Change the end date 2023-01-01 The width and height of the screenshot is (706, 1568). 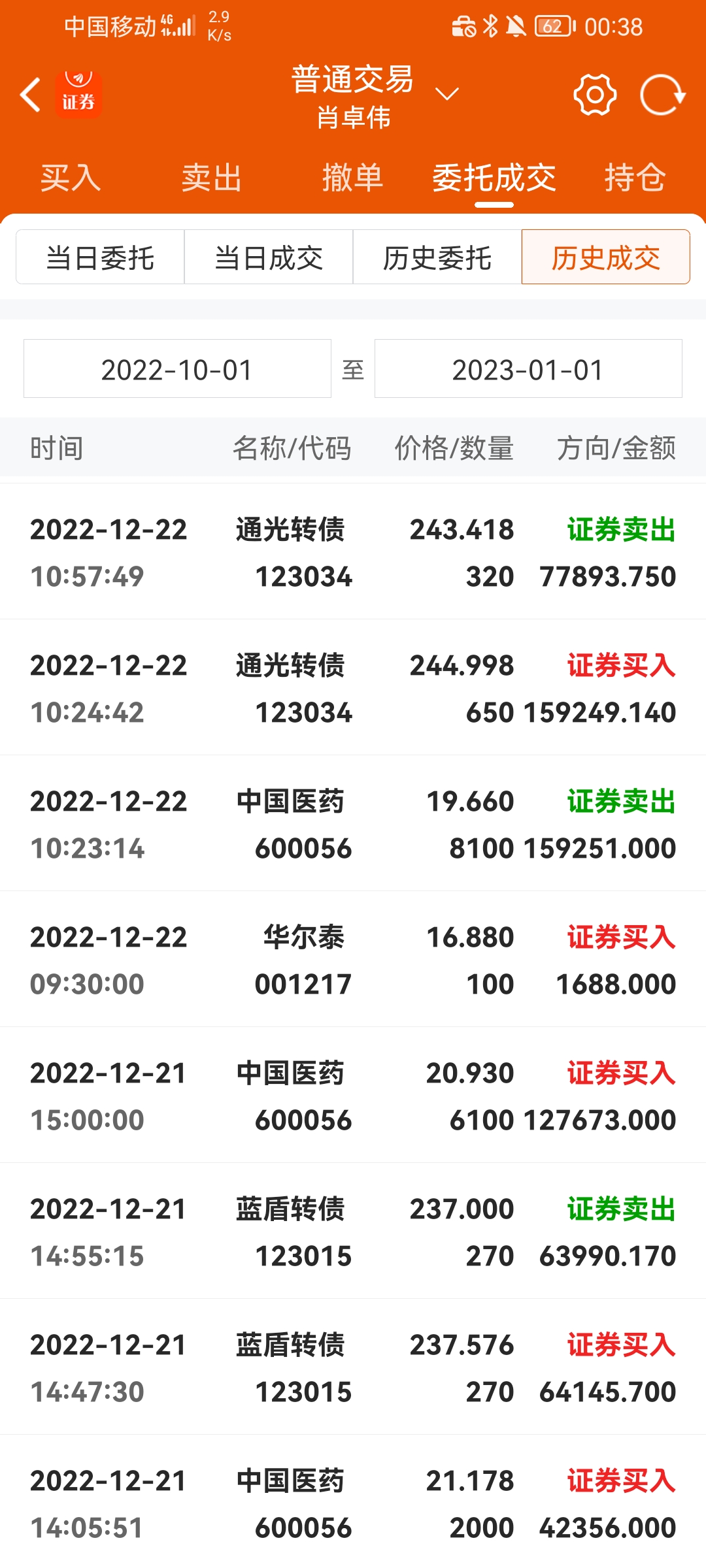point(528,369)
